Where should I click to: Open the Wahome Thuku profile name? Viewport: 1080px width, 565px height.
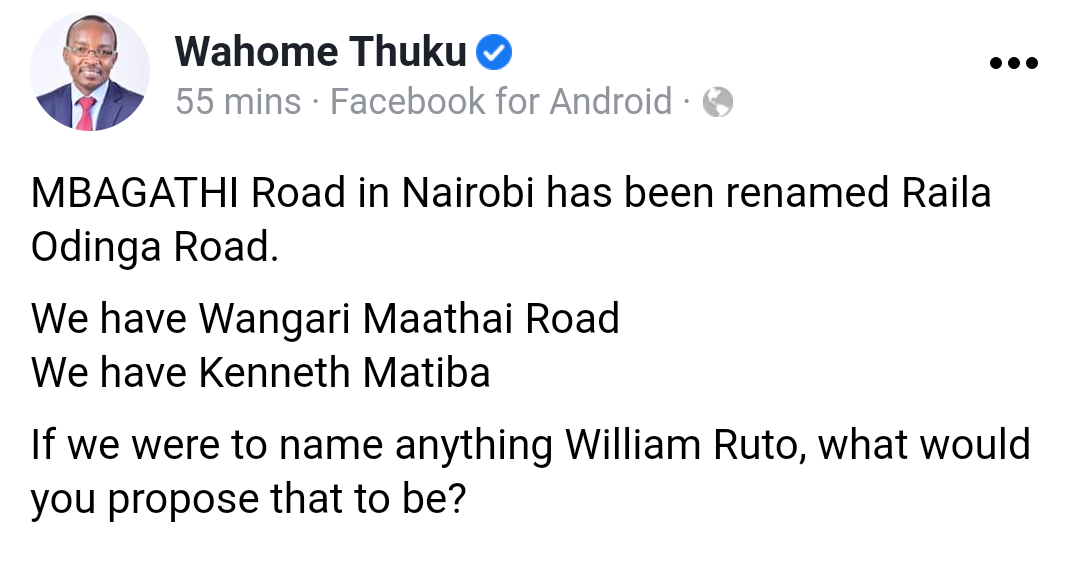(x=320, y=51)
